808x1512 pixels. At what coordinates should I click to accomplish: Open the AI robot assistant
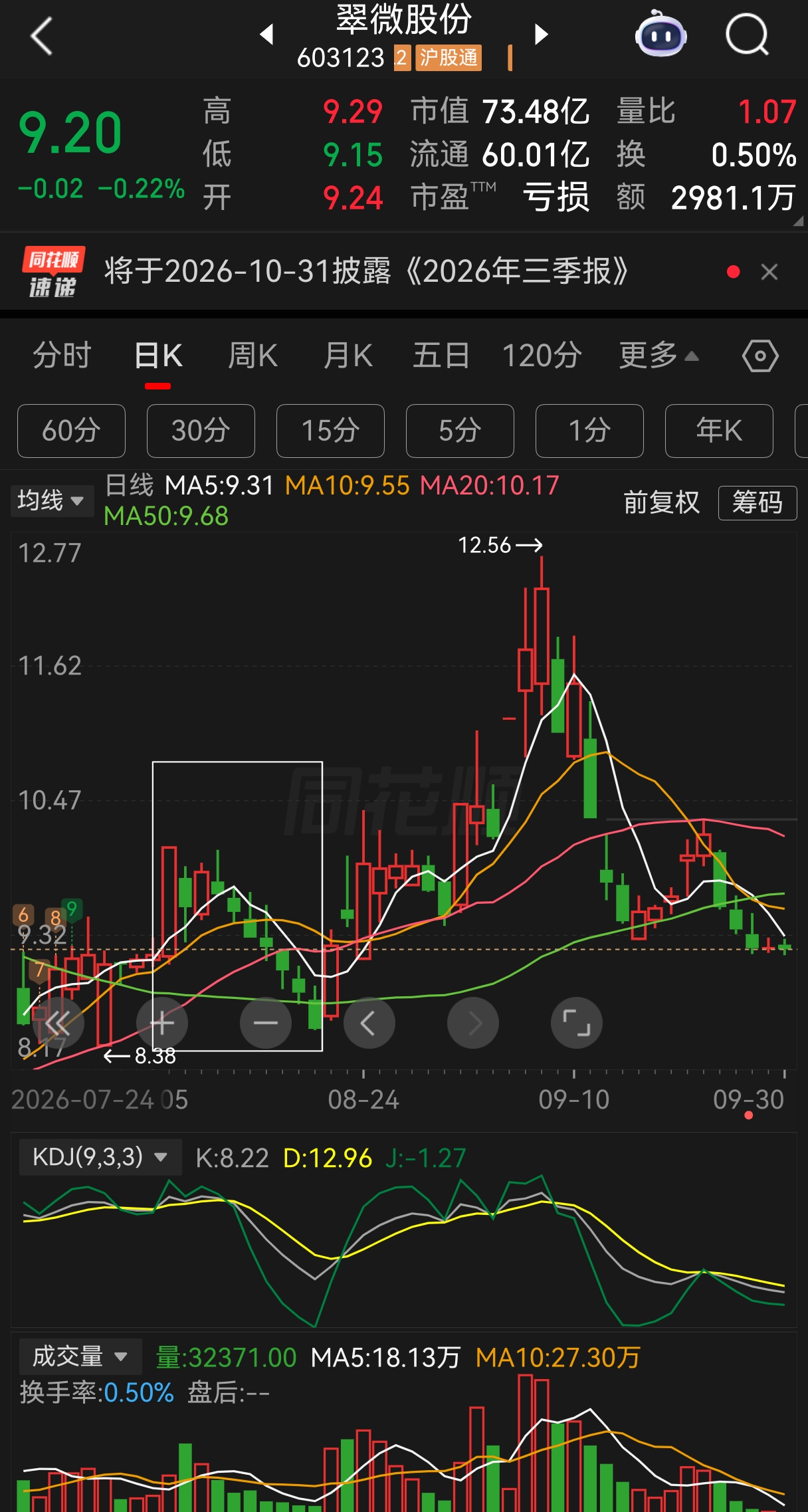pyautogui.click(x=660, y=35)
